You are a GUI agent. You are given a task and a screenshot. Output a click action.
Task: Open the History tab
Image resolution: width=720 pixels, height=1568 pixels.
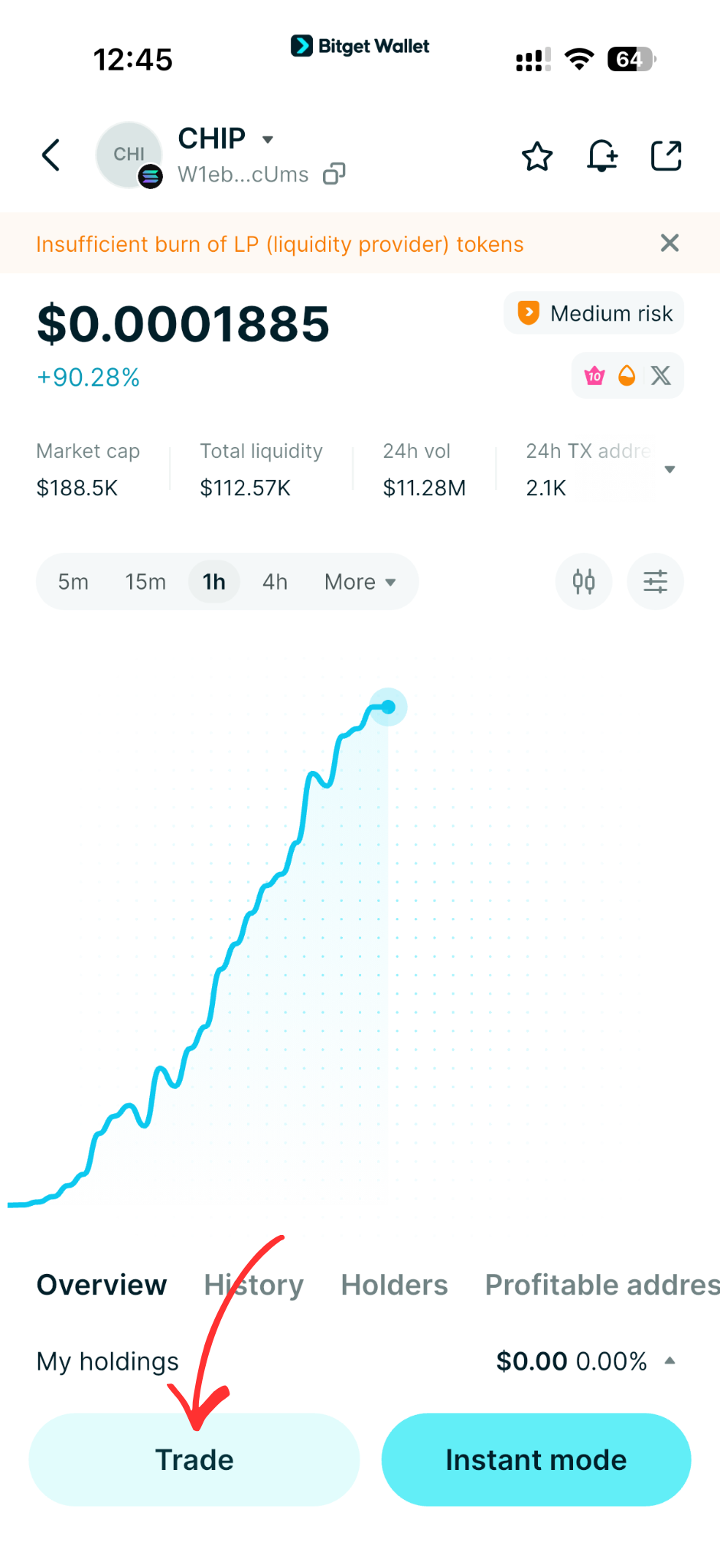[x=253, y=1285]
